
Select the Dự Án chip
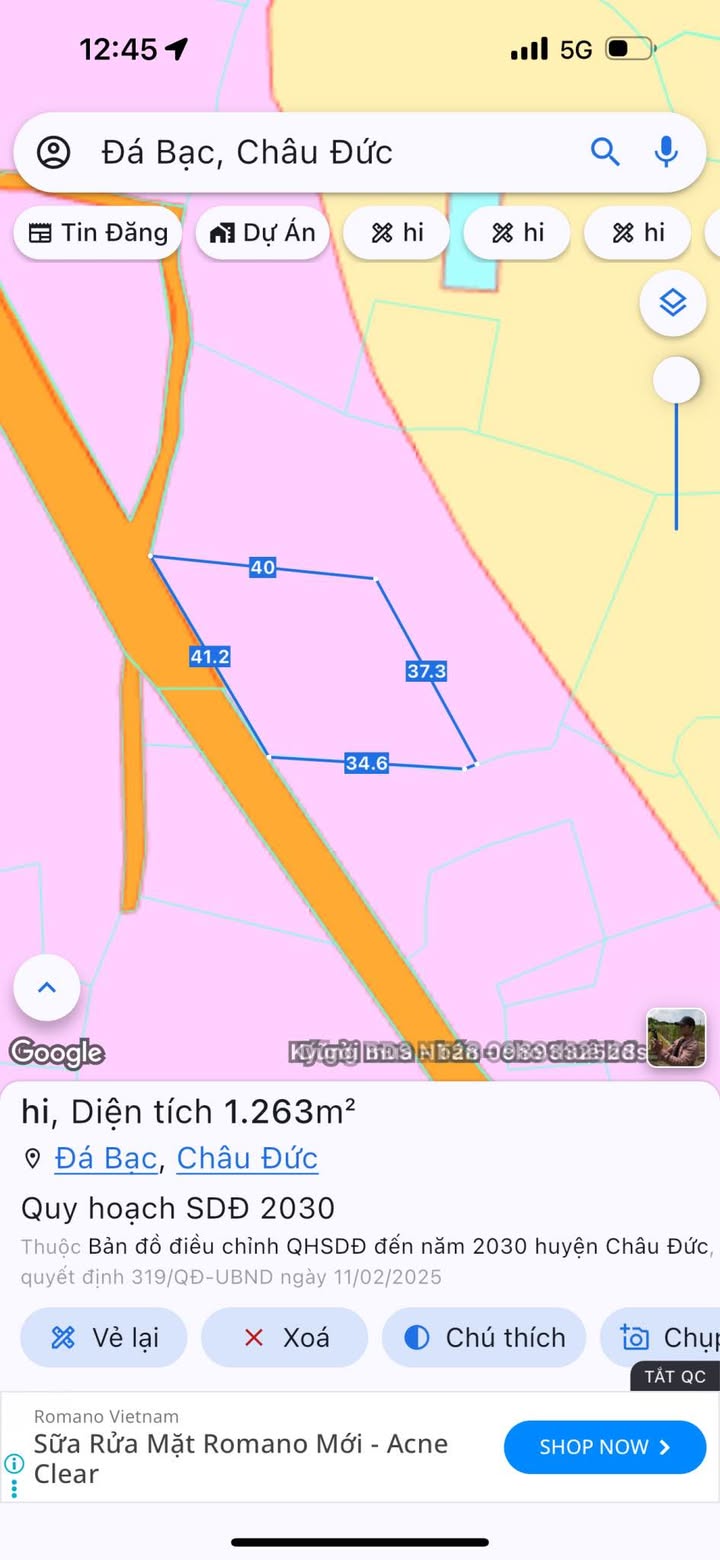263,233
